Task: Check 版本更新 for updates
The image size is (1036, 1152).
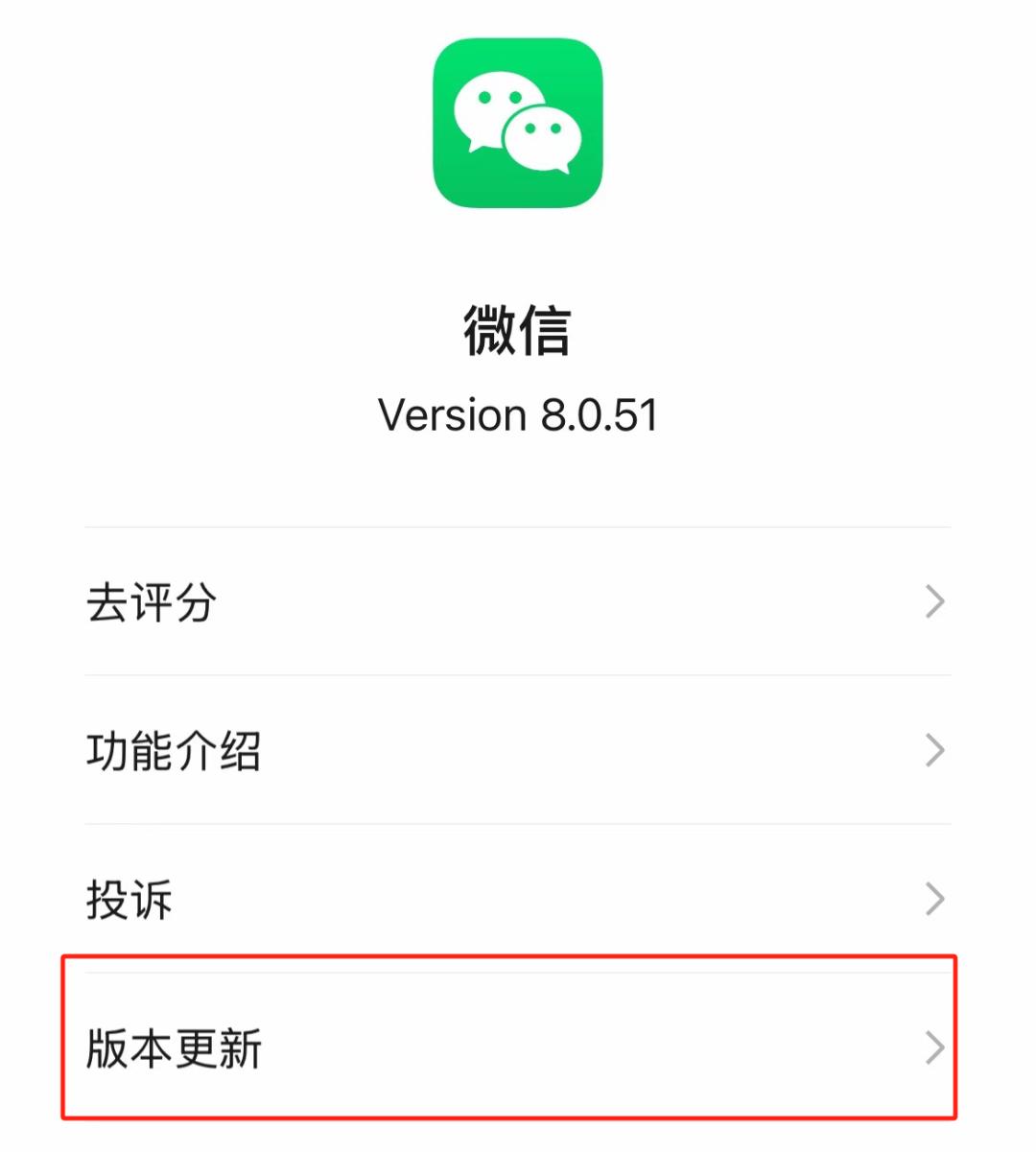Action: [x=518, y=1047]
